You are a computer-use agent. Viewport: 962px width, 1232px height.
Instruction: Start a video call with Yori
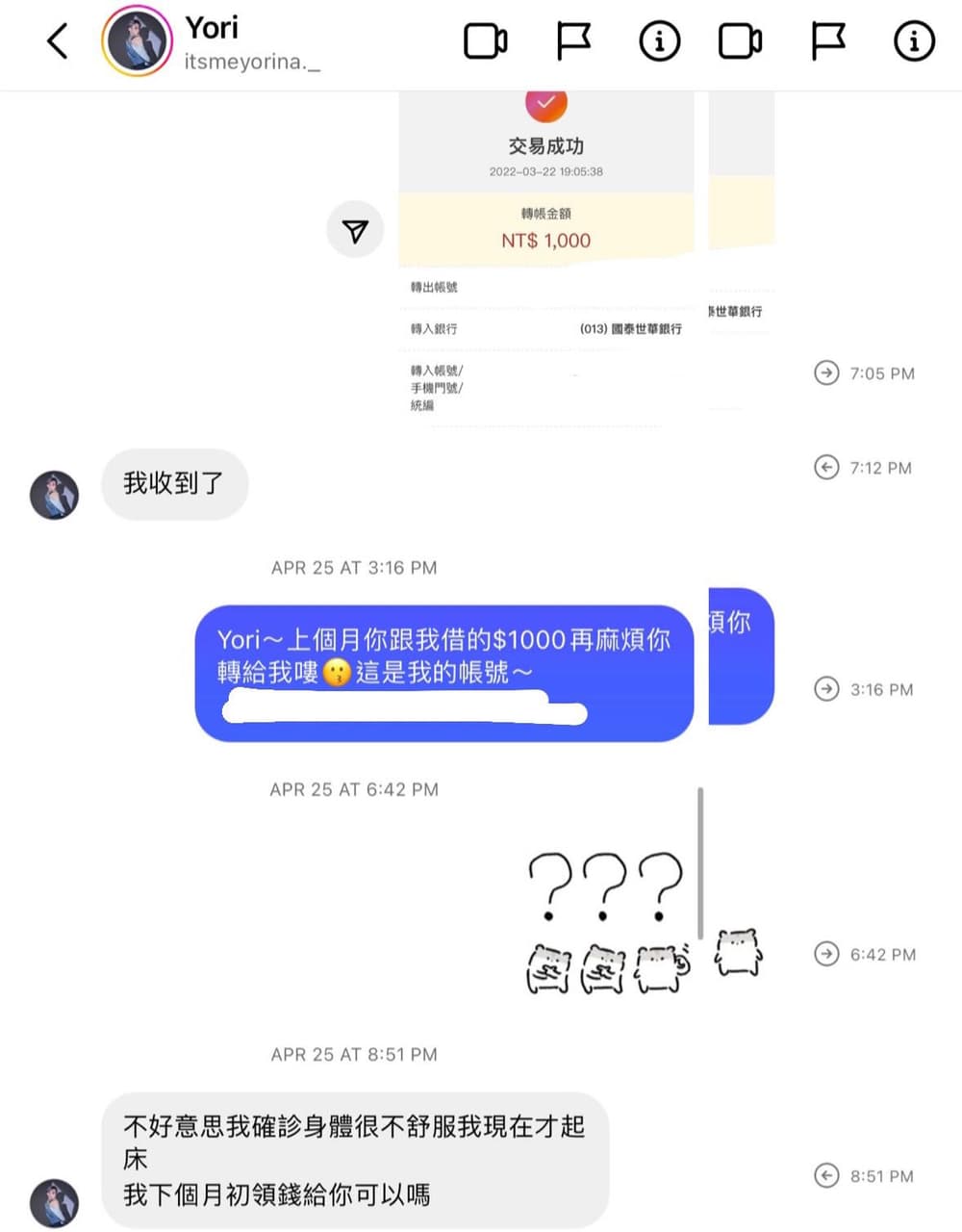click(486, 41)
